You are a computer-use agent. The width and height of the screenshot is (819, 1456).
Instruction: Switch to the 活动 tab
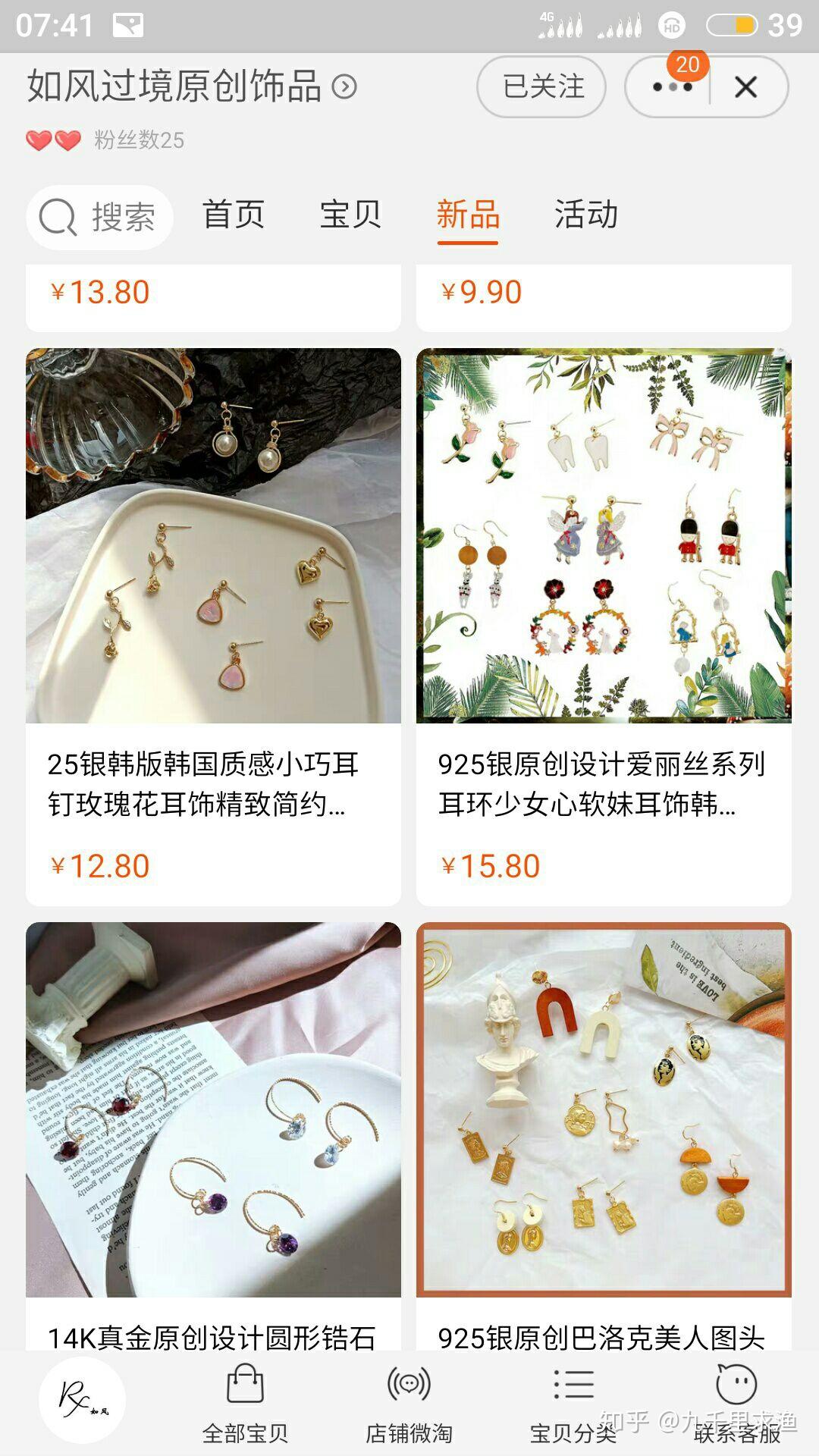(x=585, y=215)
